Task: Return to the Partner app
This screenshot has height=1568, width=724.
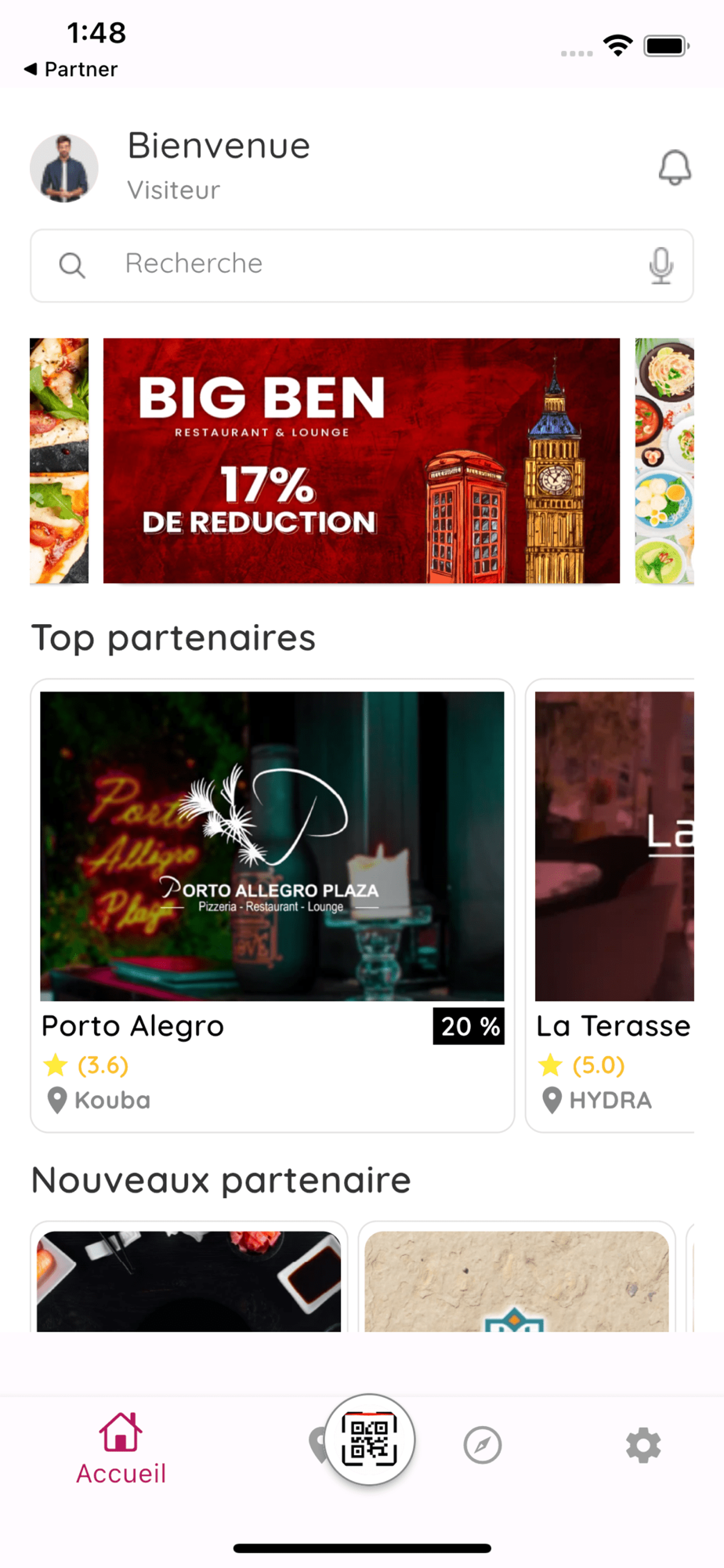Action: (71, 70)
